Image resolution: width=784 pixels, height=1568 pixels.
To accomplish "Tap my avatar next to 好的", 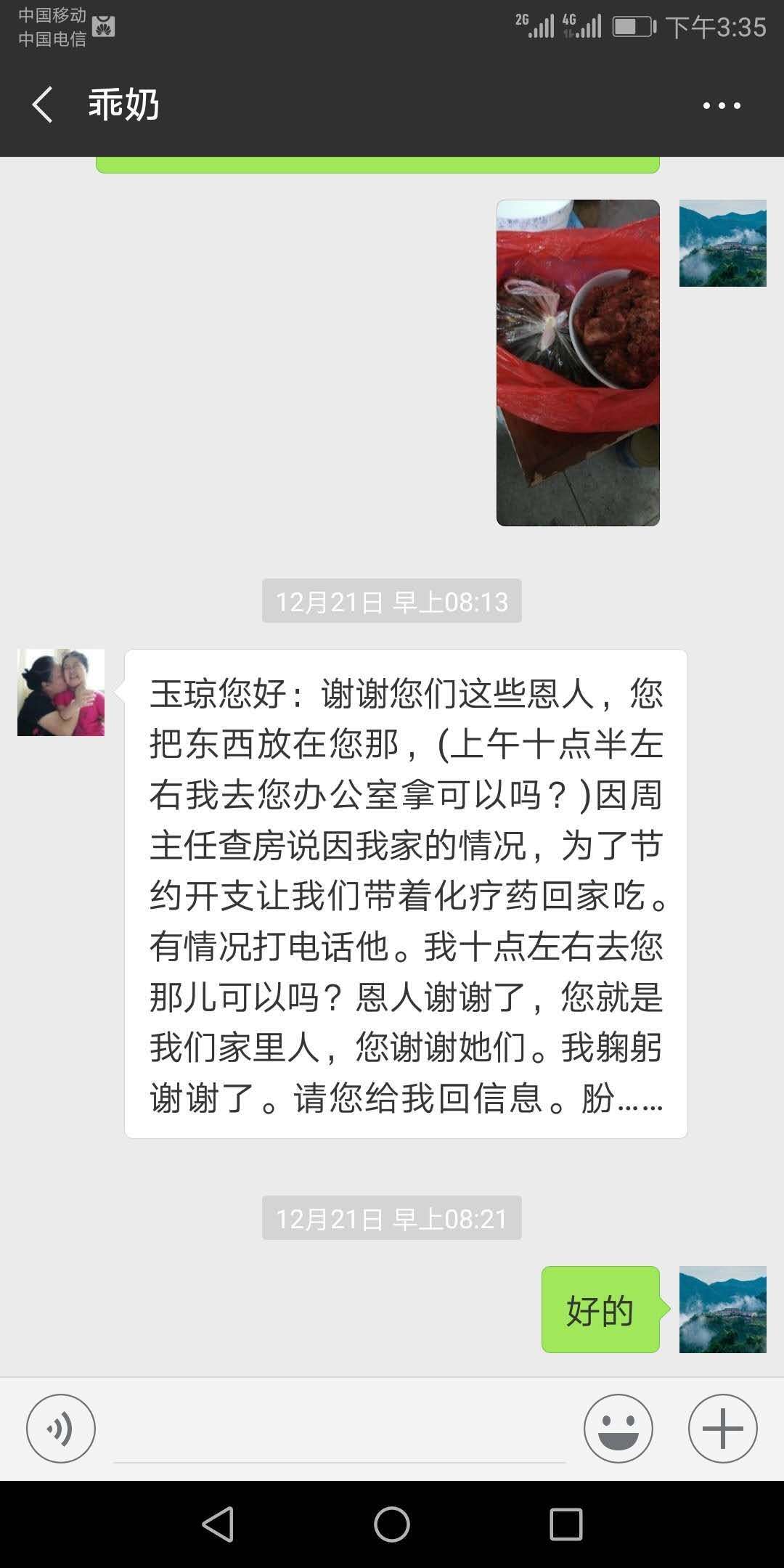I will pyautogui.click(x=722, y=1310).
